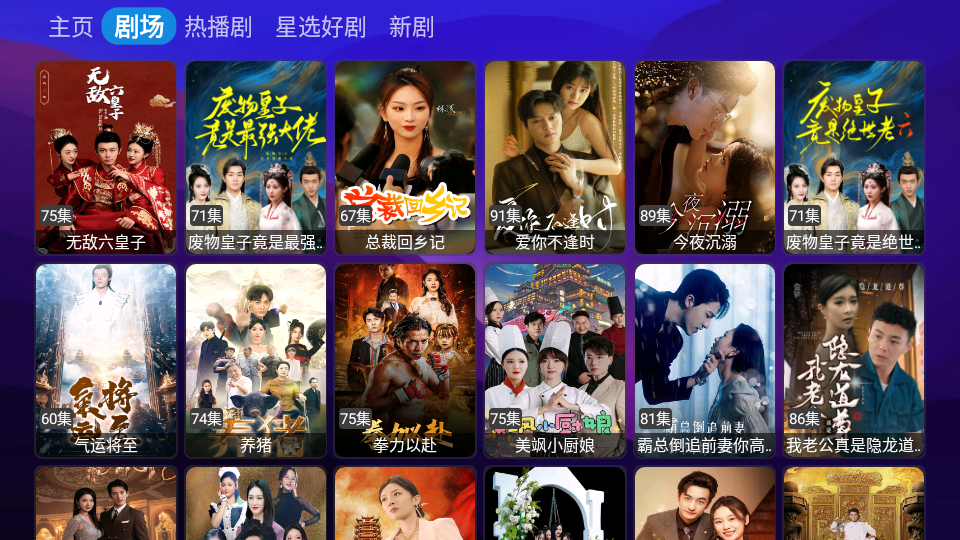Image resolution: width=960 pixels, height=540 pixels.
Task: Open the drama 气运将至
Action: tap(106, 360)
